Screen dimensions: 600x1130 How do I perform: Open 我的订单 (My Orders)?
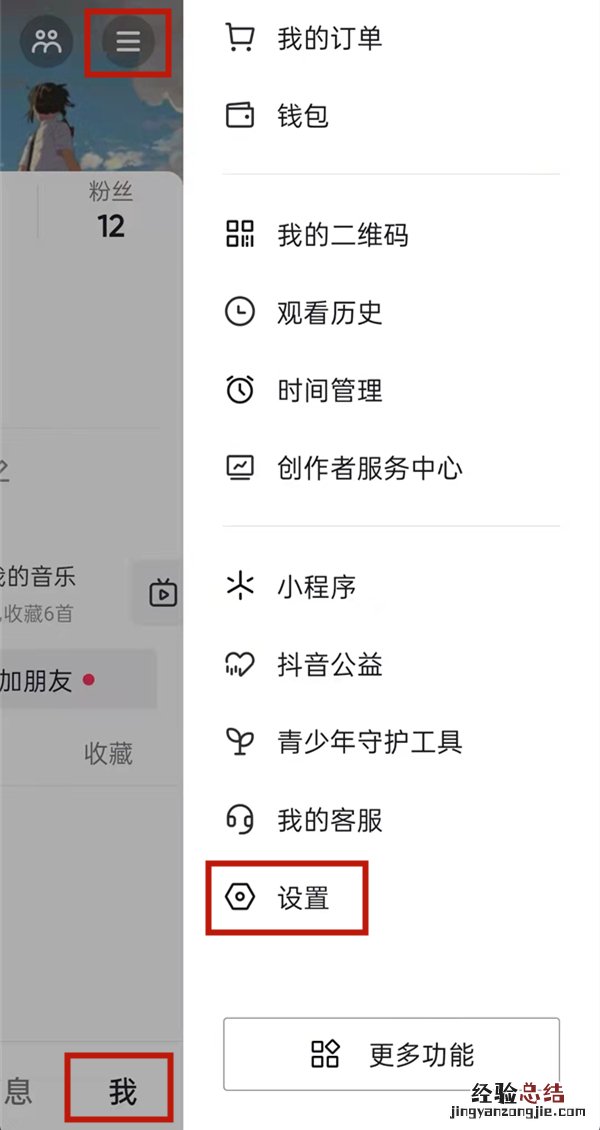(329, 39)
